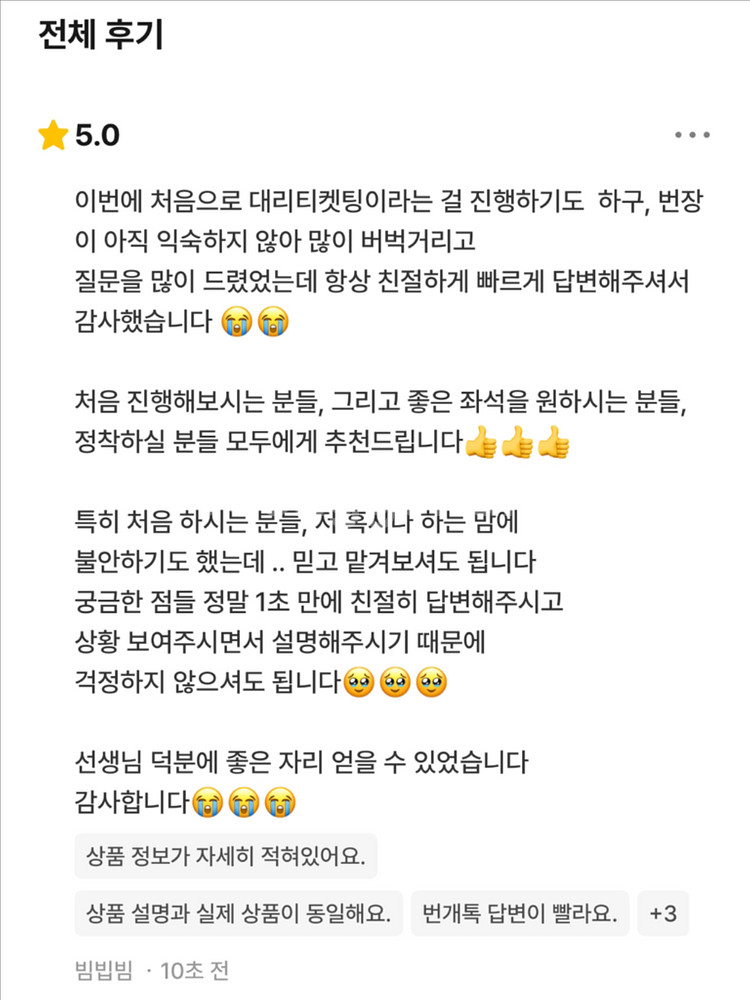Open the review's three-dot overflow menu
The width and height of the screenshot is (750, 1000).
click(692, 135)
